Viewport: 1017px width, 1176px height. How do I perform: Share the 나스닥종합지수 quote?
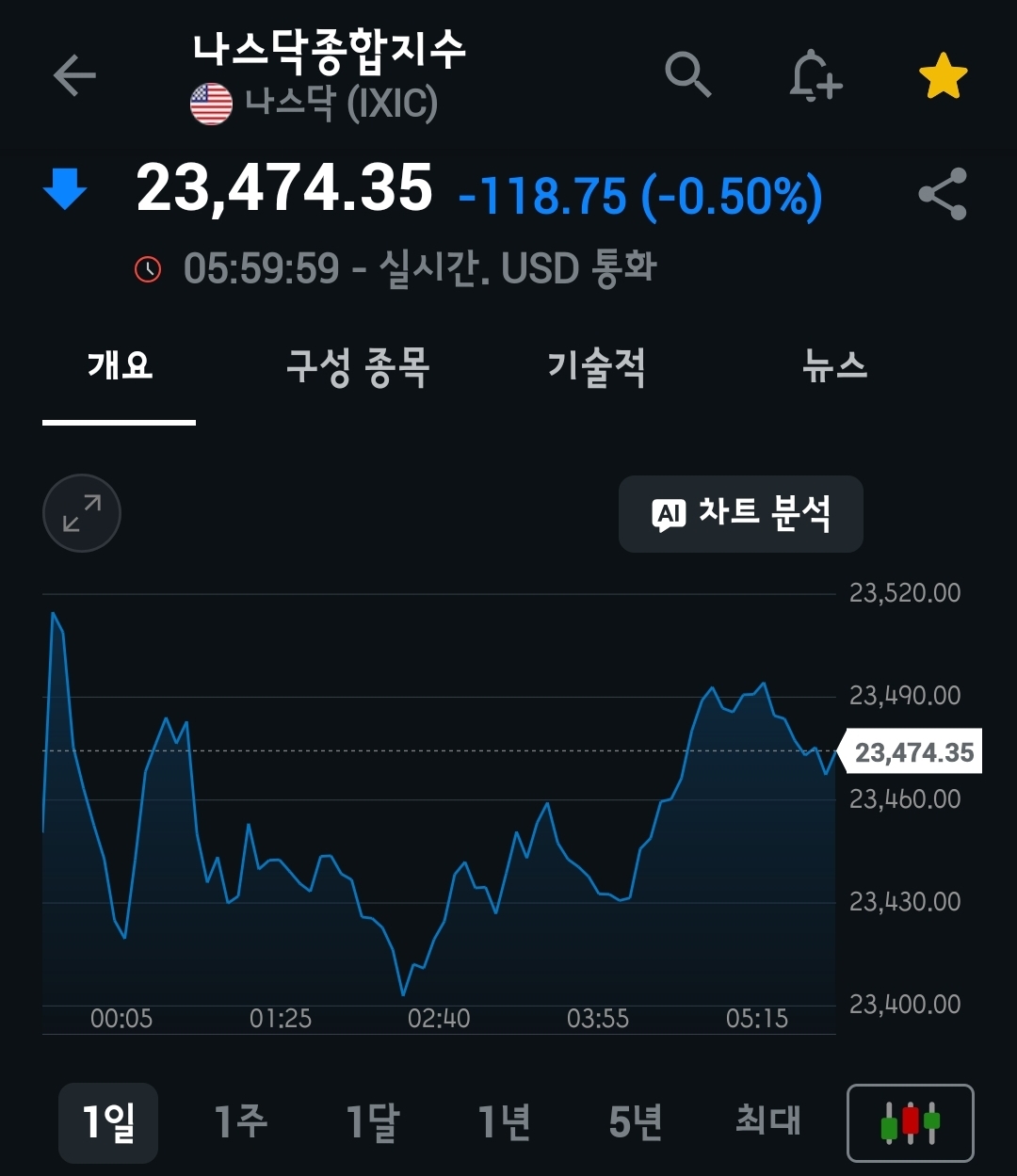(943, 194)
